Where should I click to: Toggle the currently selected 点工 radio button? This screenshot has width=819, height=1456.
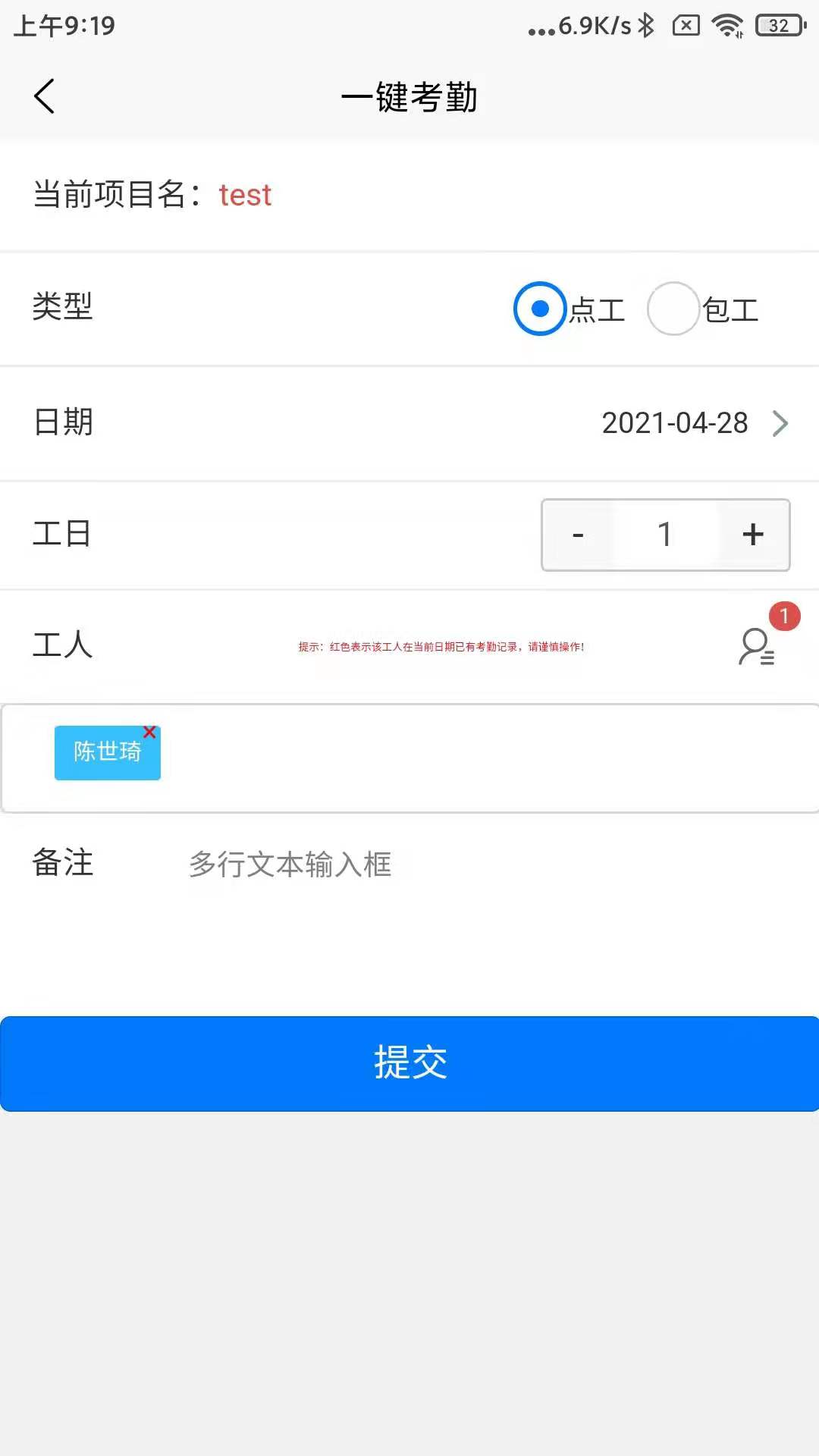coord(539,309)
